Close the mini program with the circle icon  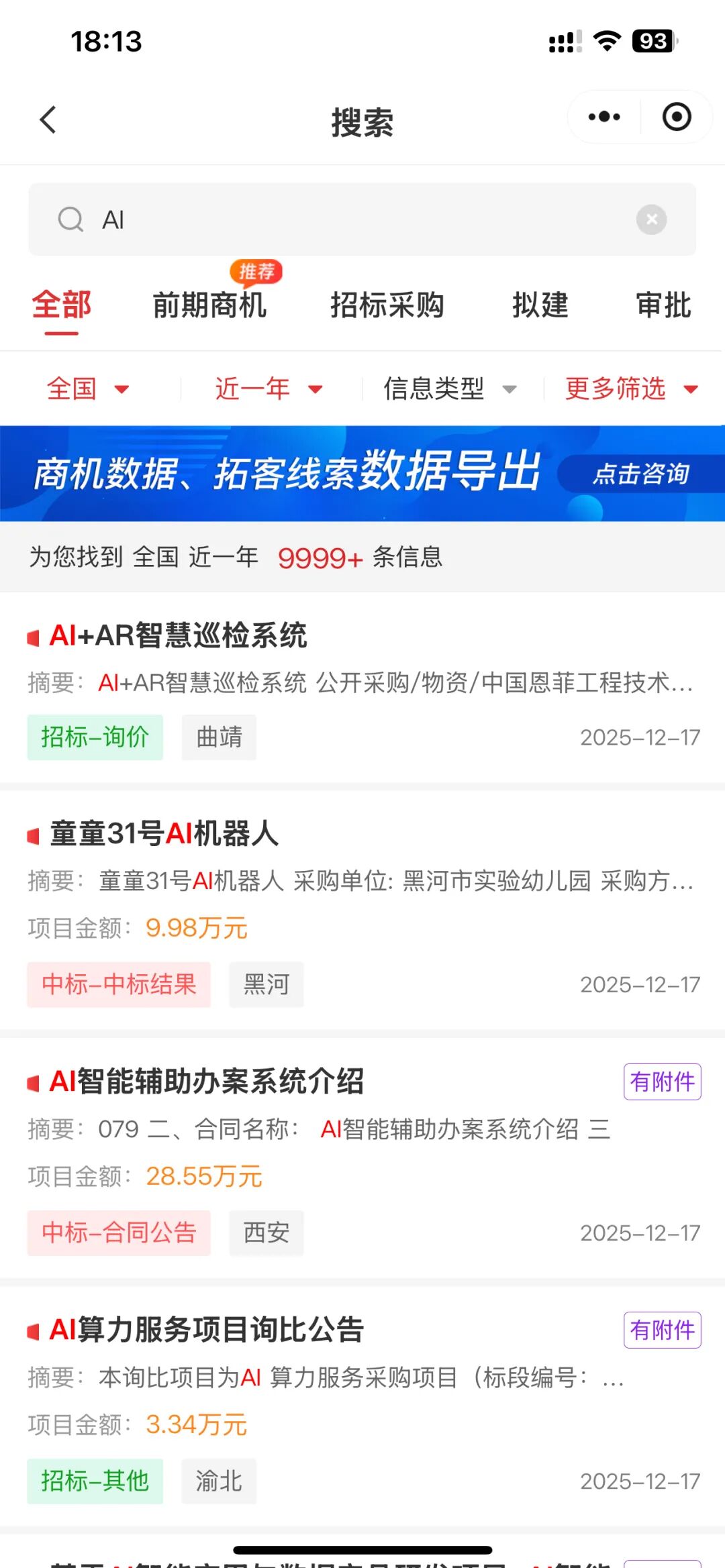[x=676, y=117]
